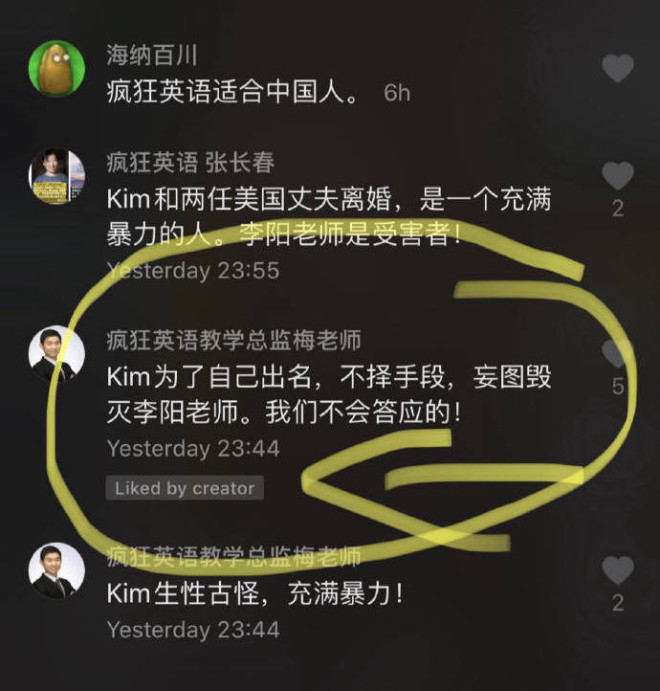
Task: Like 海纳百川's comment
Action: pos(618,69)
